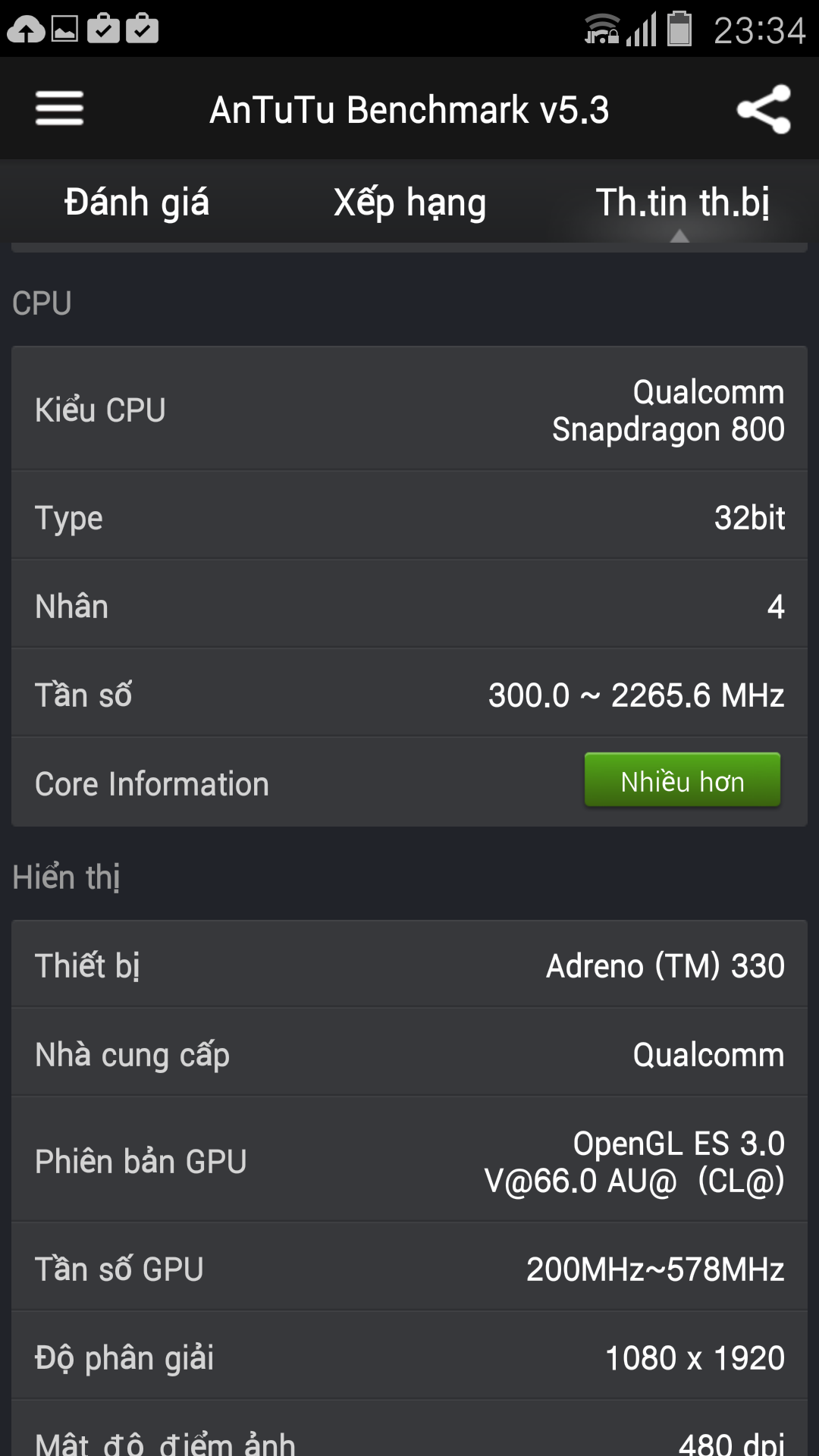Tap Nhiều hơn for core information
The image size is (819, 1456).
(682, 780)
